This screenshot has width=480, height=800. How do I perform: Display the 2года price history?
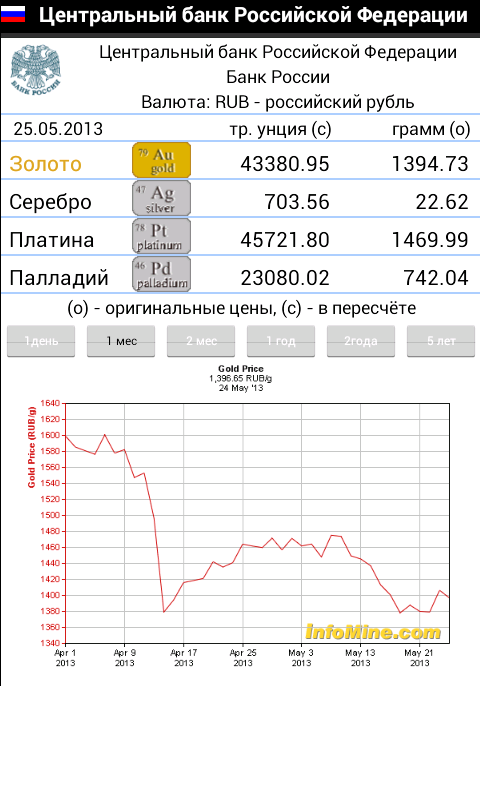pyautogui.click(x=361, y=341)
